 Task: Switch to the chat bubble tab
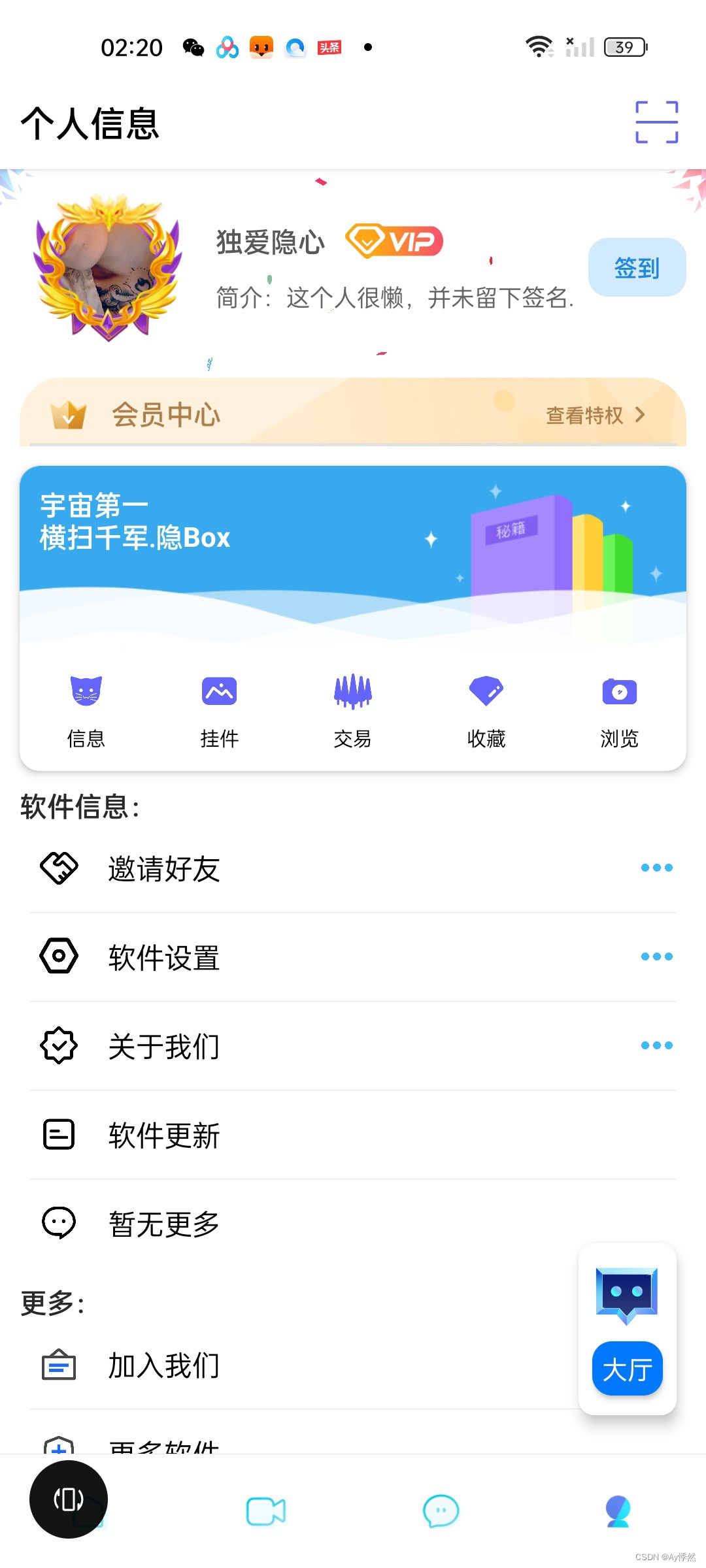pyautogui.click(x=441, y=1511)
